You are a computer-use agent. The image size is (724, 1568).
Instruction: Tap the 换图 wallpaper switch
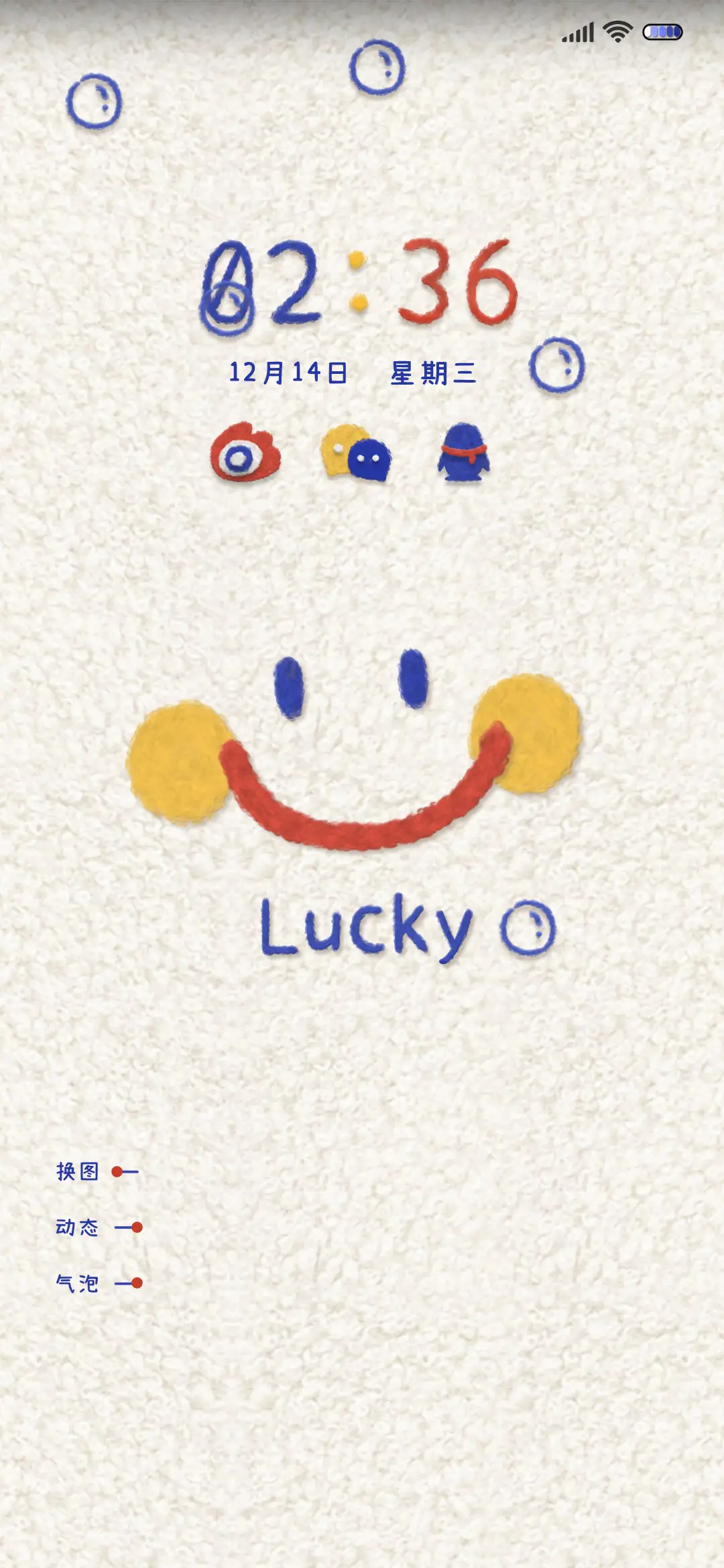click(125, 1172)
